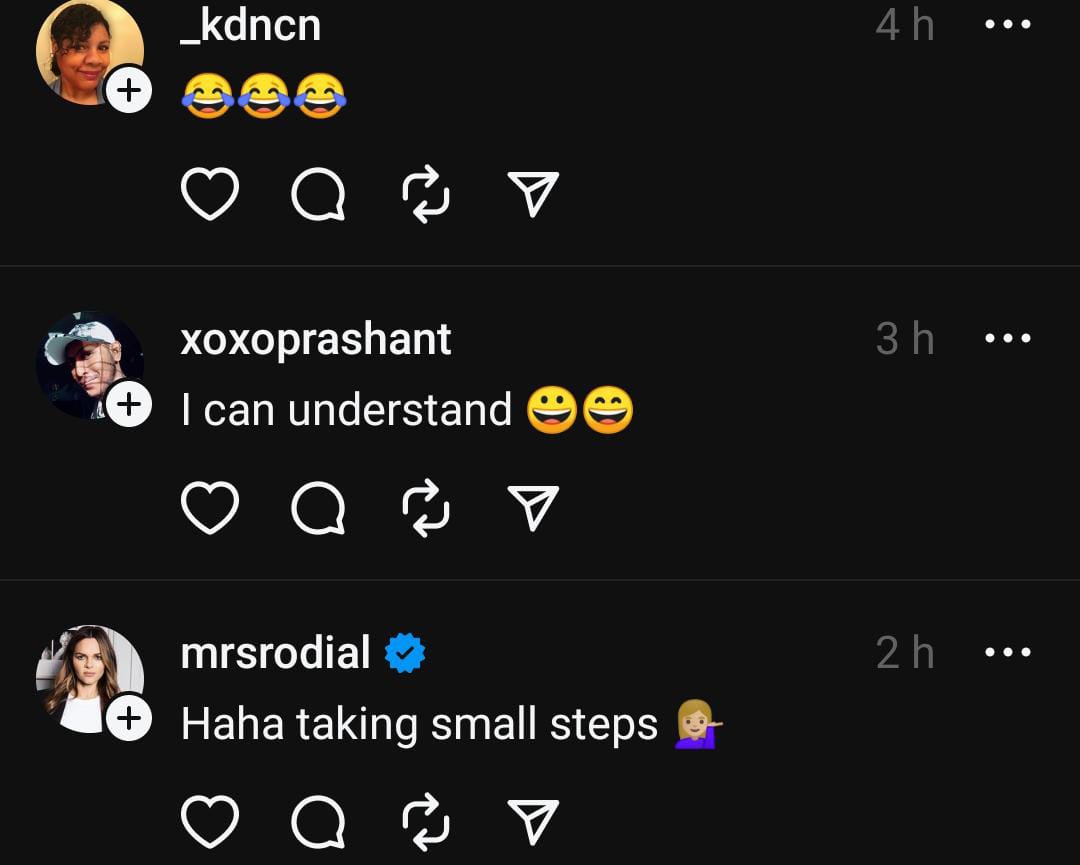Viewport: 1080px width, 865px height.
Task: Share _kdncn's reply via send icon
Action: (533, 194)
